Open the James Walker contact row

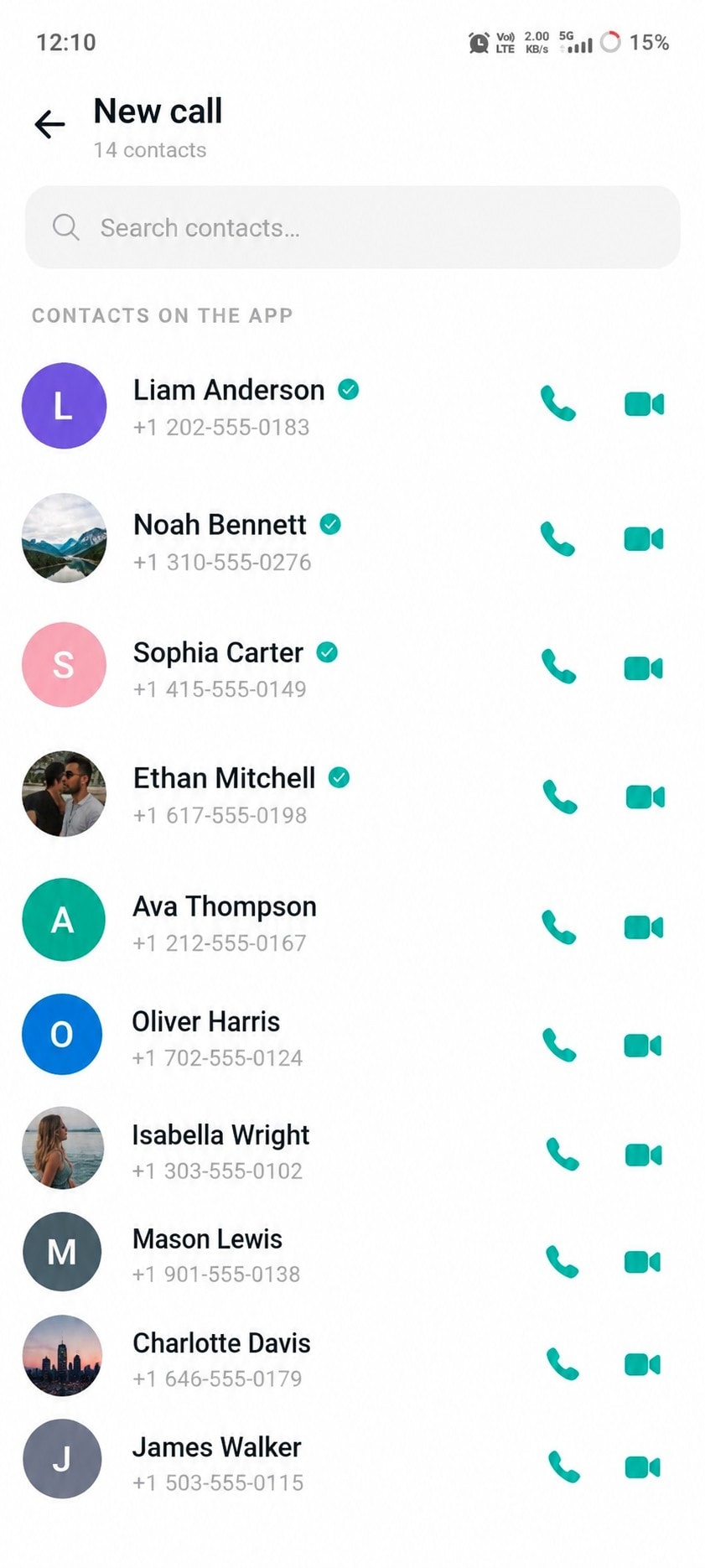click(352, 1460)
